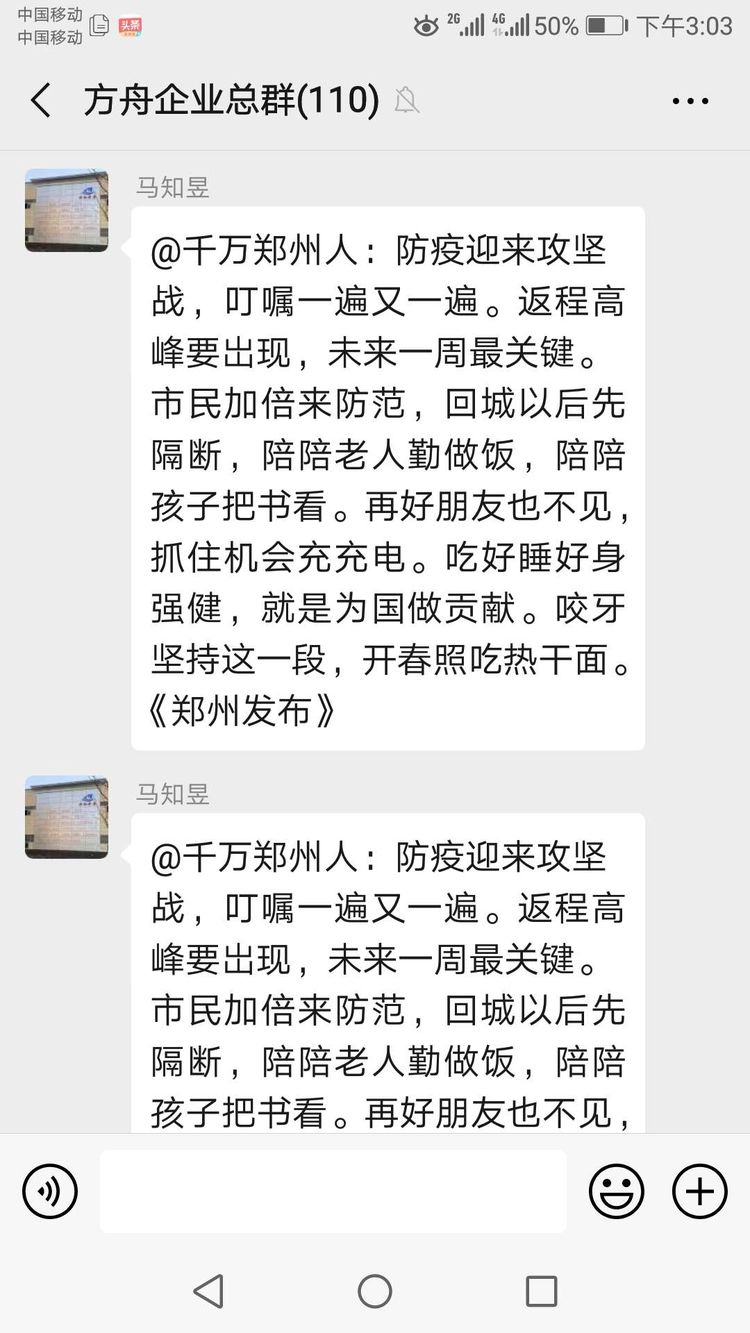Switch to voice message input
Image resolution: width=750 pixels, height=1333 pixels.
50,1191
